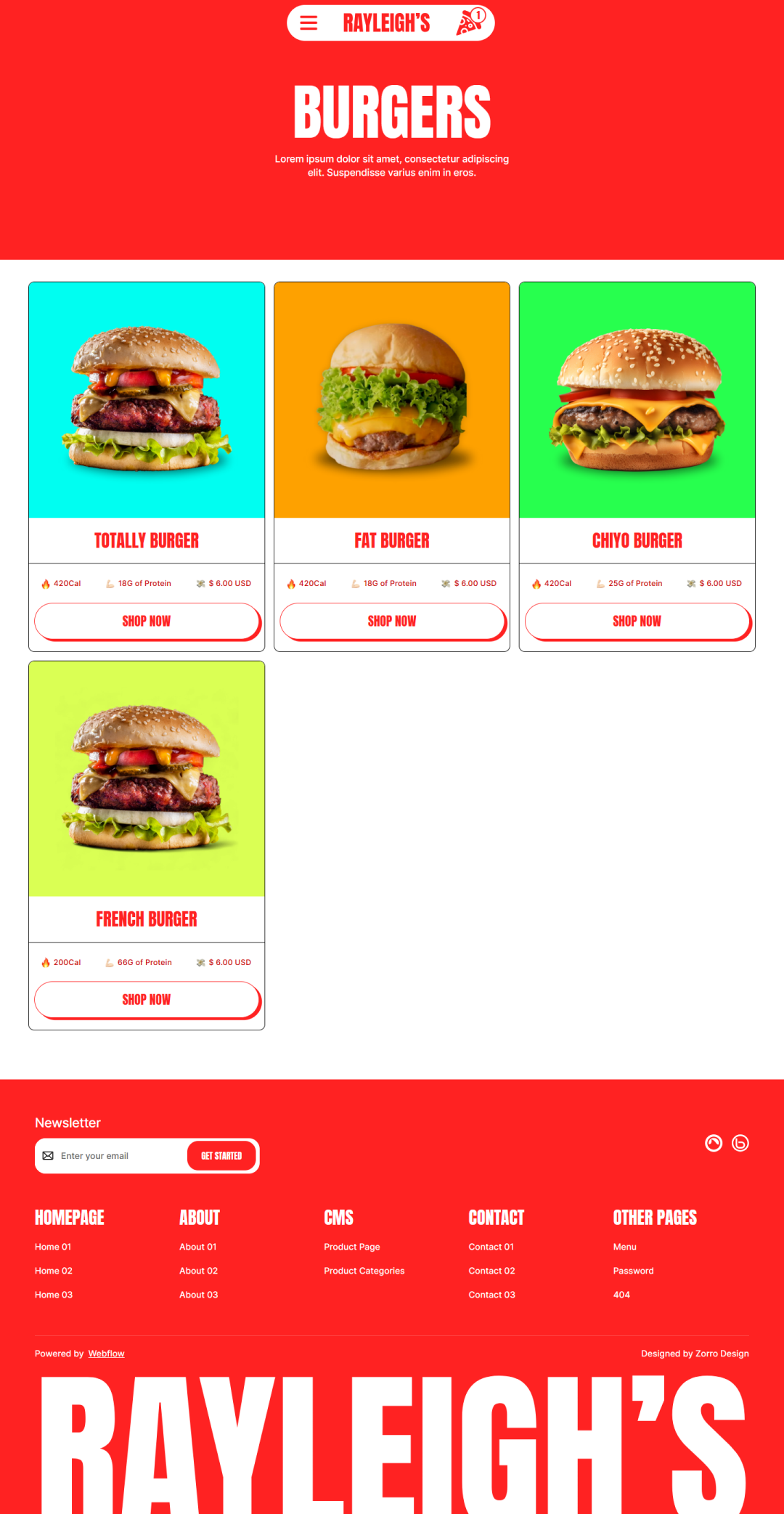This screenshot has height=1514, width=784.
Task: Open the hamburger menu
Action: pos(309,23)
